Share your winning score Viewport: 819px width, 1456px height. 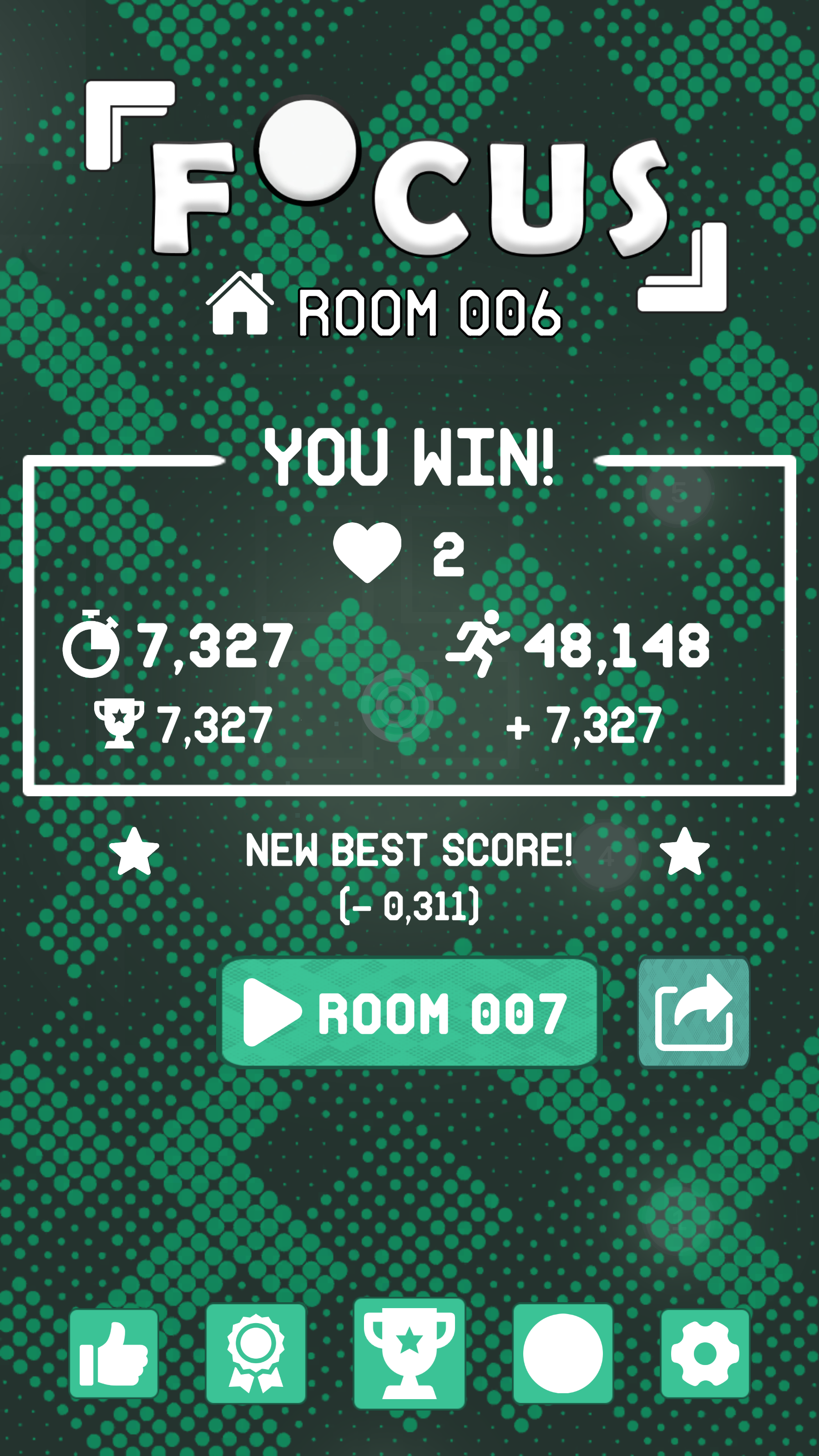click(693, 1013)
